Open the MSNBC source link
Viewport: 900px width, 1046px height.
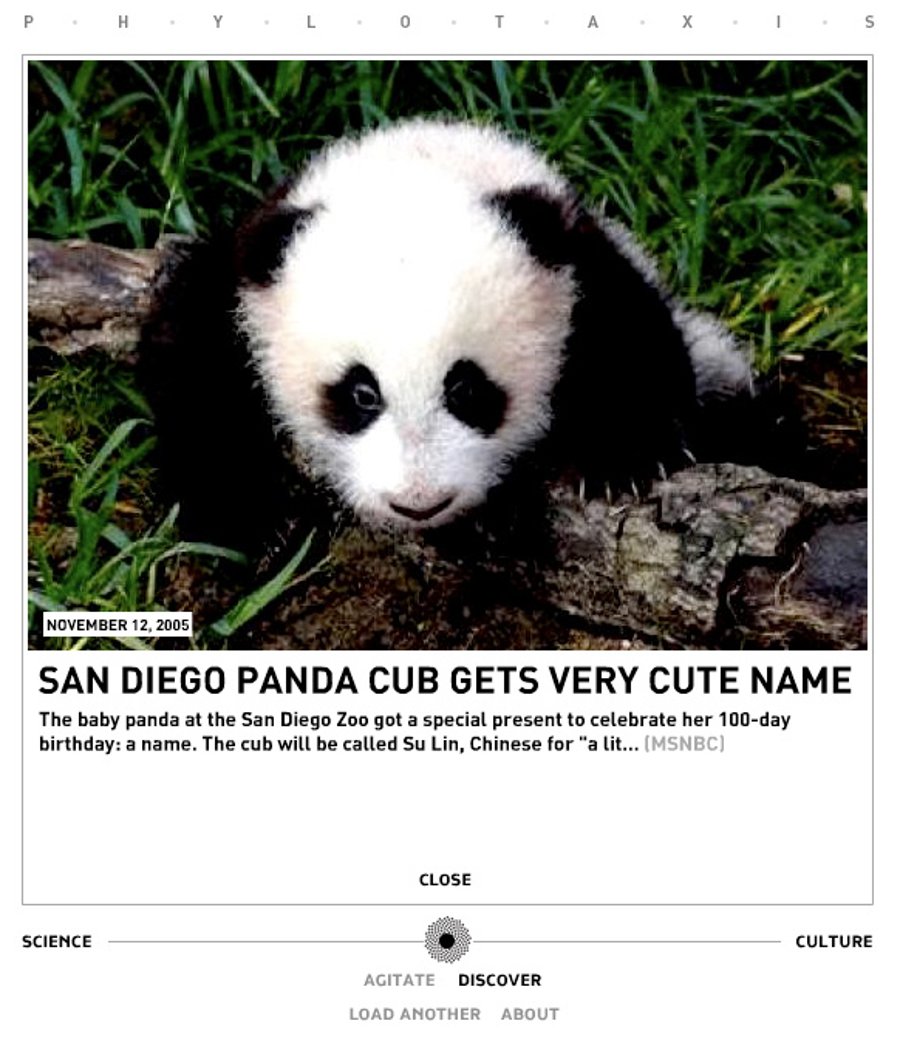[x=684, y=744]
